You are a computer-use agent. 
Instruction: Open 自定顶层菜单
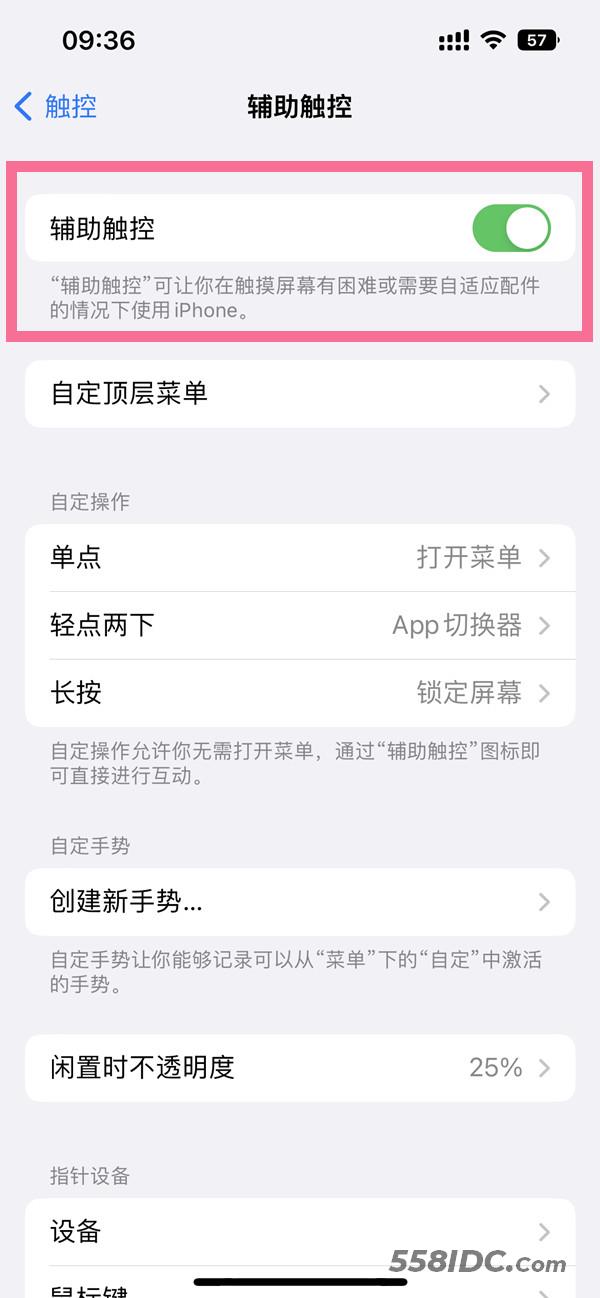click(300, 393)
